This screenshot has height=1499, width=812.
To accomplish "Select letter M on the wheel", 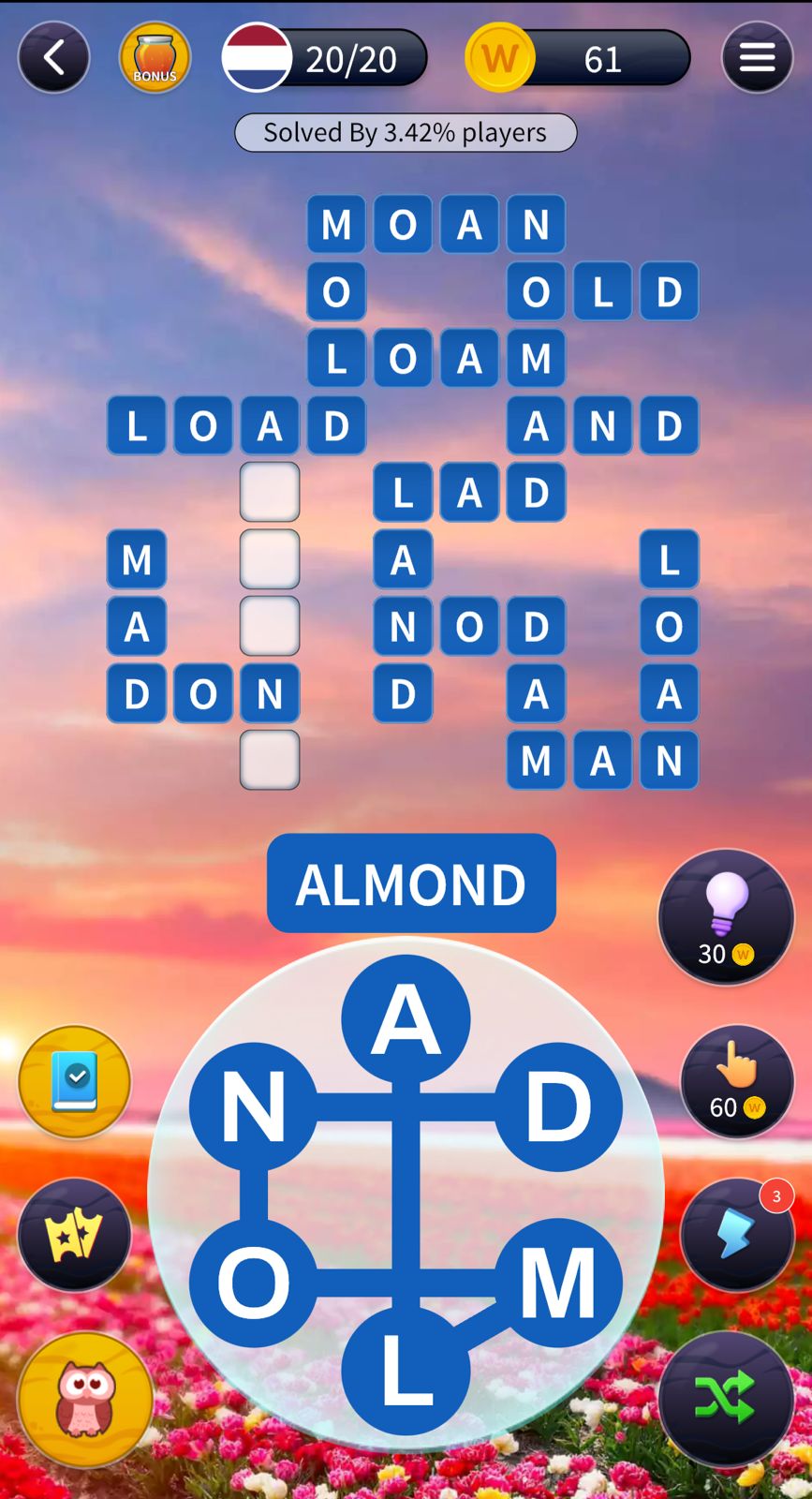I will pos(558,1282).
